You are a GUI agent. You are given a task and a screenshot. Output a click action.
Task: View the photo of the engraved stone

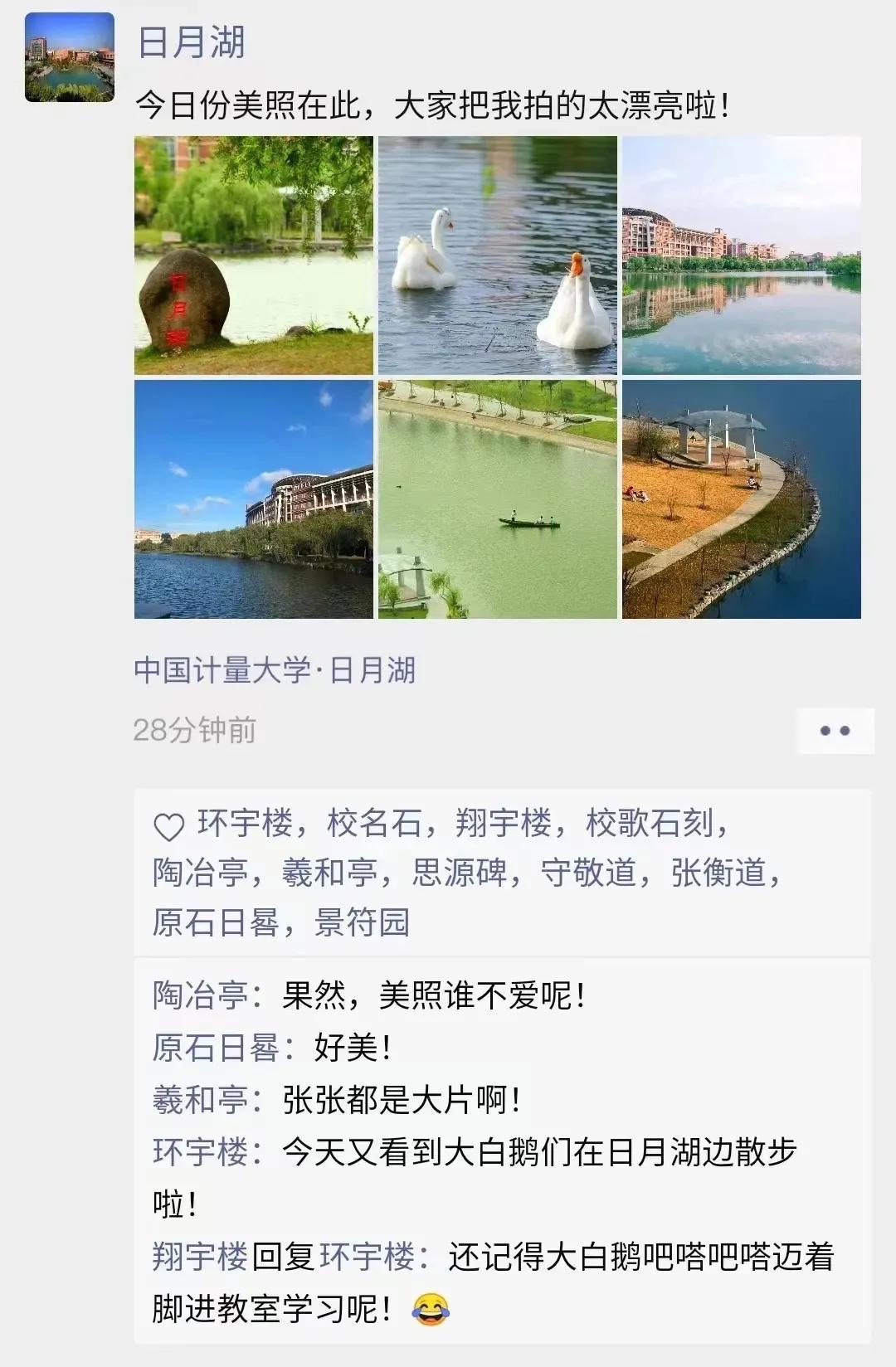tap(254, 255)
